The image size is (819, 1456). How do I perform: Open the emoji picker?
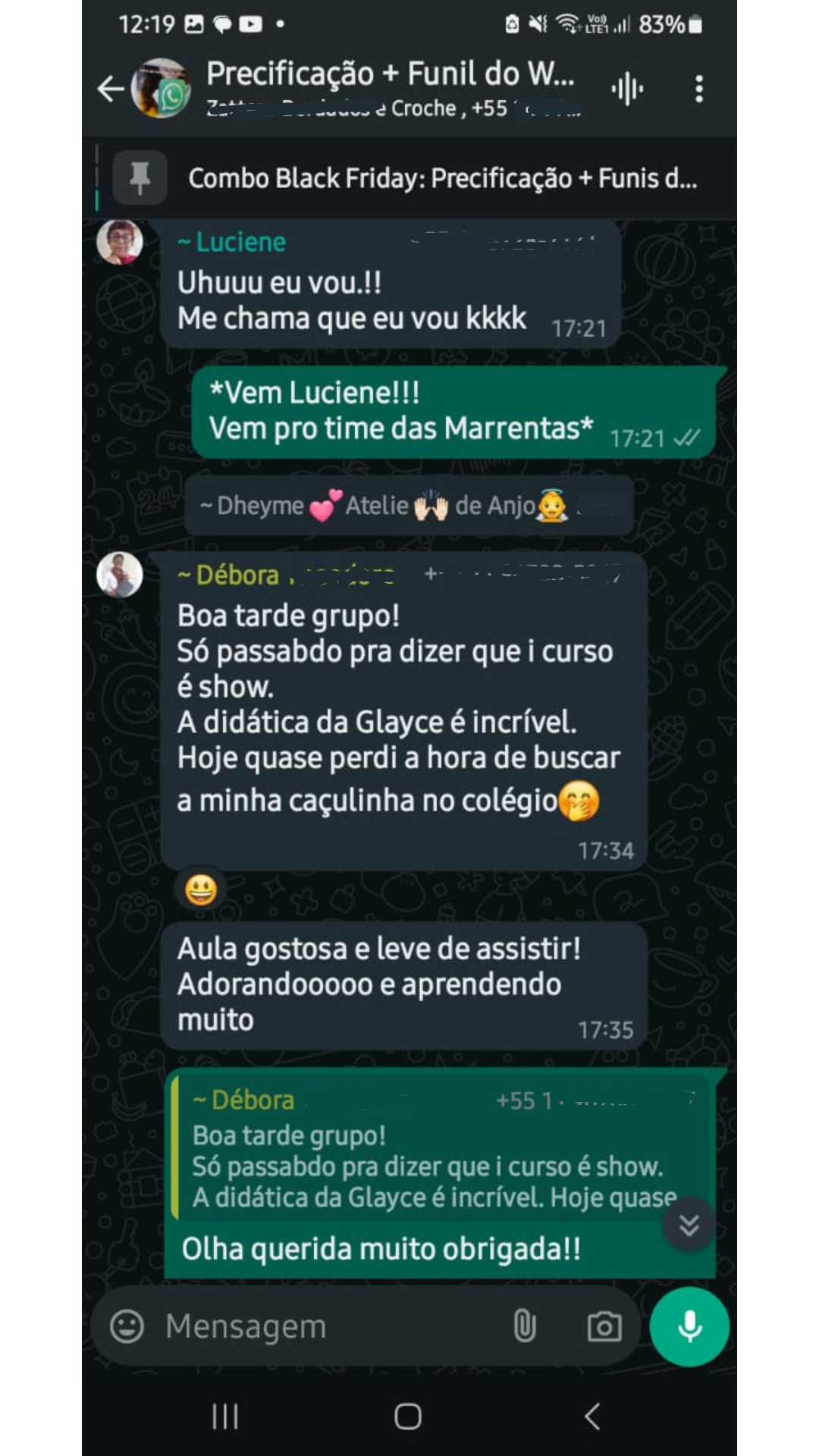coord(127,1326)
